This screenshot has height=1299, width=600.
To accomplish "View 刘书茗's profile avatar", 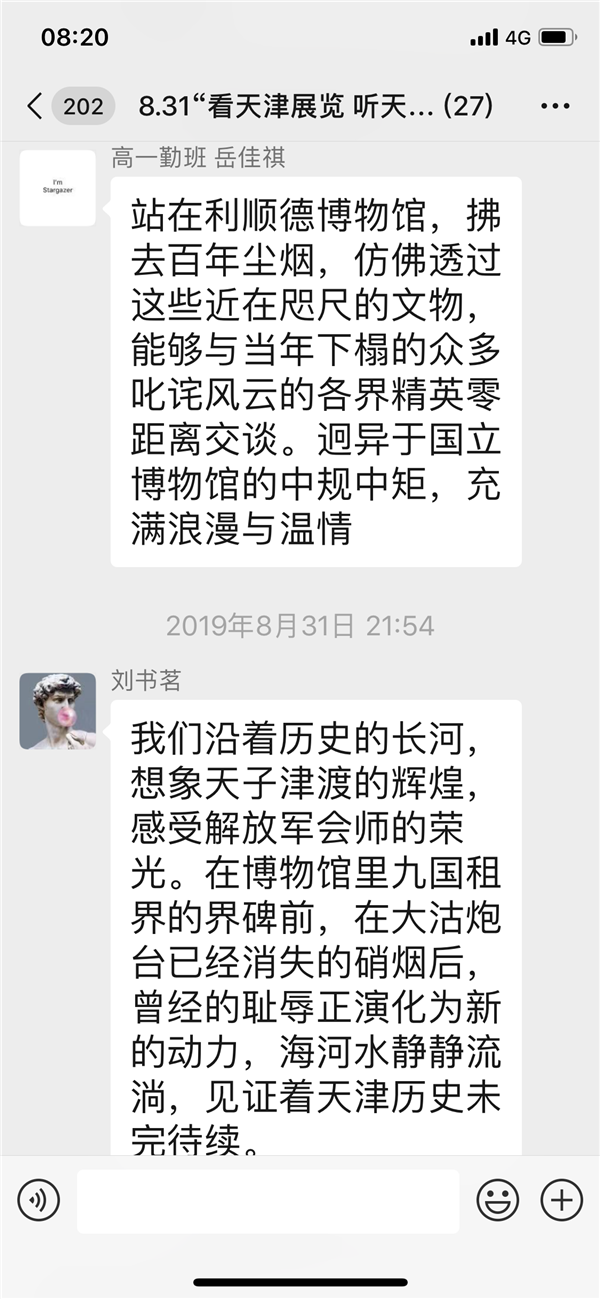I will (58, 711).
